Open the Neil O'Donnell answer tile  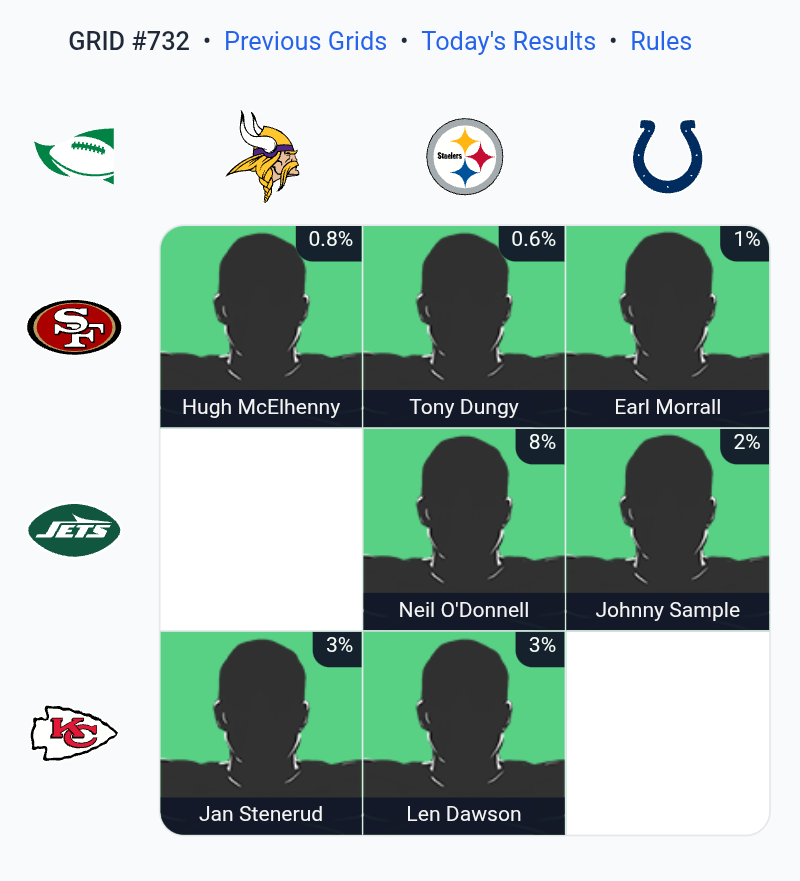tap(464, 530)
